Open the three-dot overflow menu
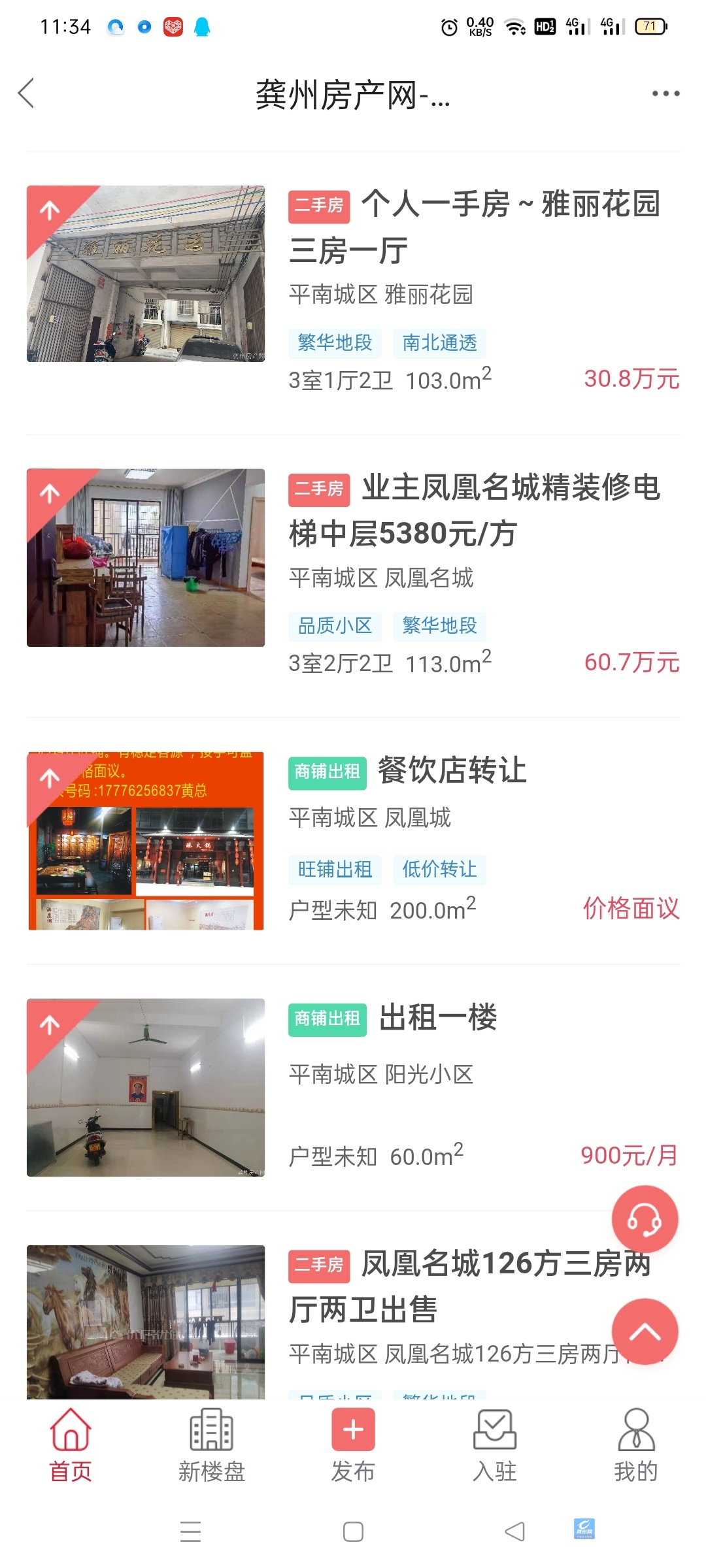 coord(665,94)
